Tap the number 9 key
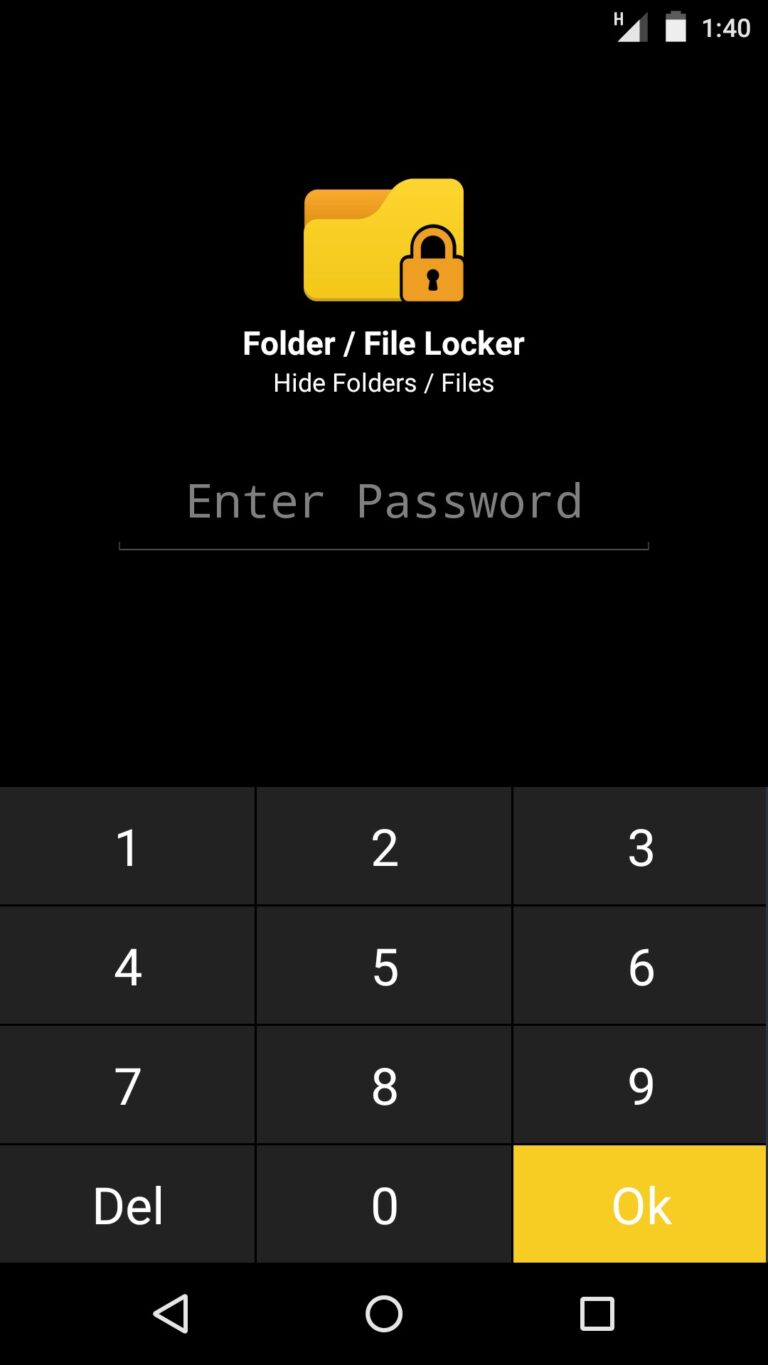The width and height of the screenshot is (768, 1365). 640,1084
